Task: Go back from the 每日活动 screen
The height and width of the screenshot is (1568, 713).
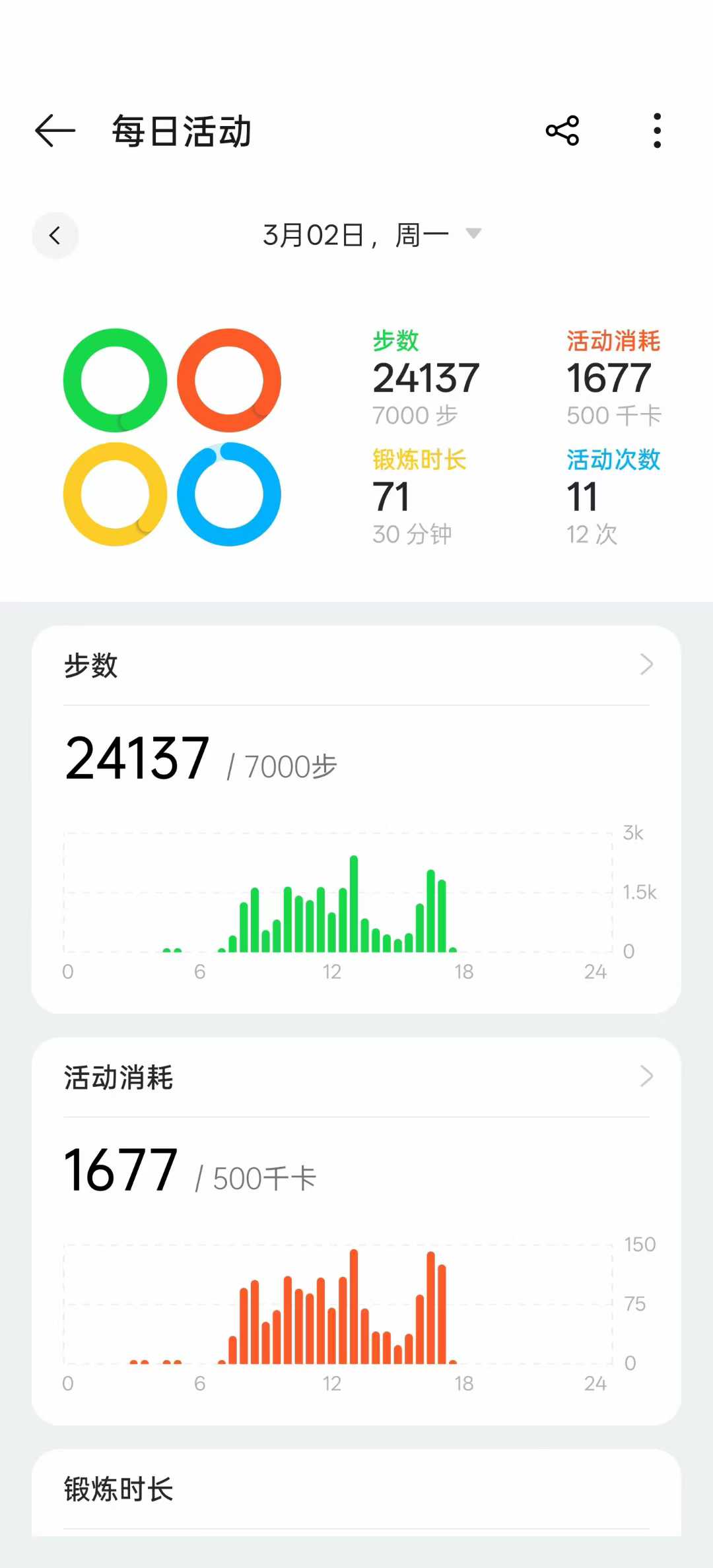Action: click(55, 131)
